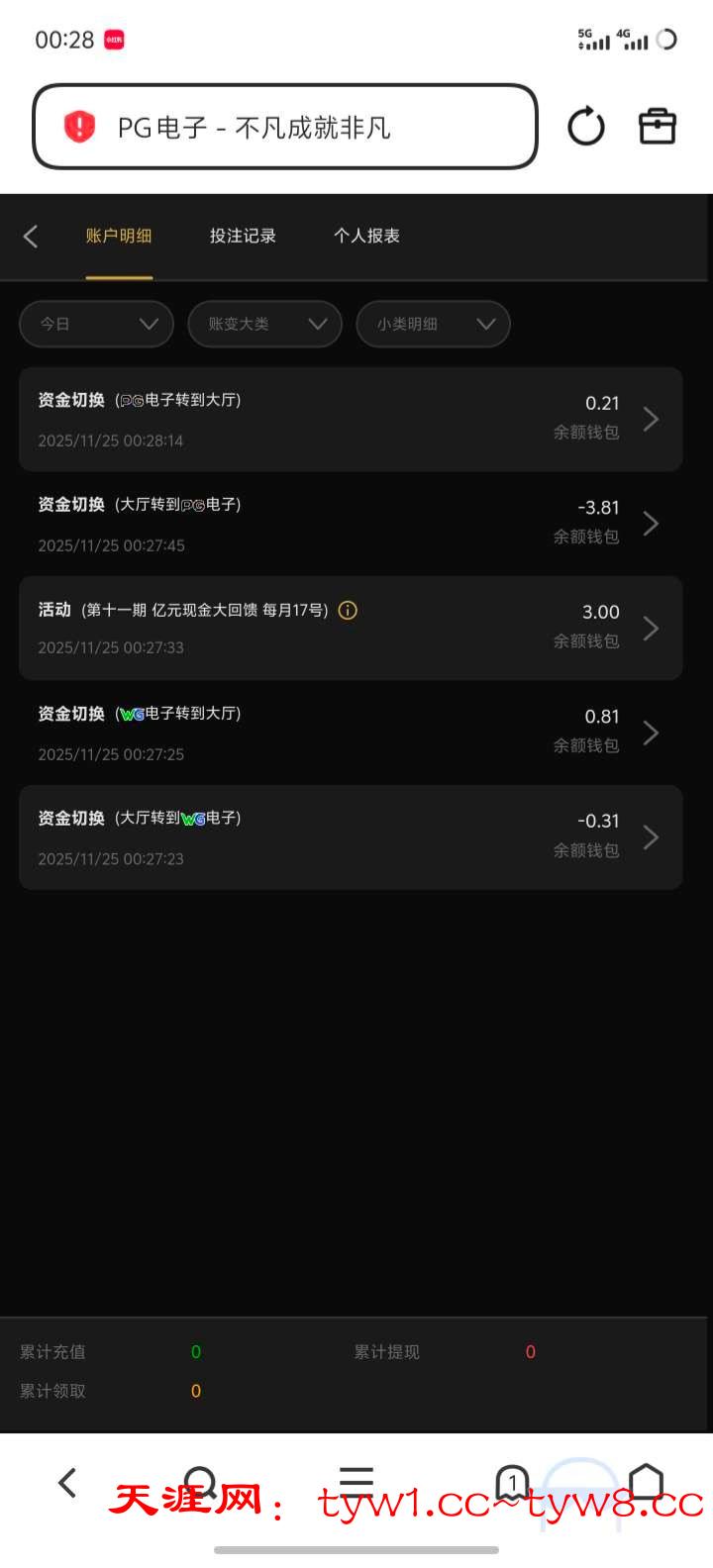
Task: Open the browser toolbox icon
Action: tap(657, 128)
